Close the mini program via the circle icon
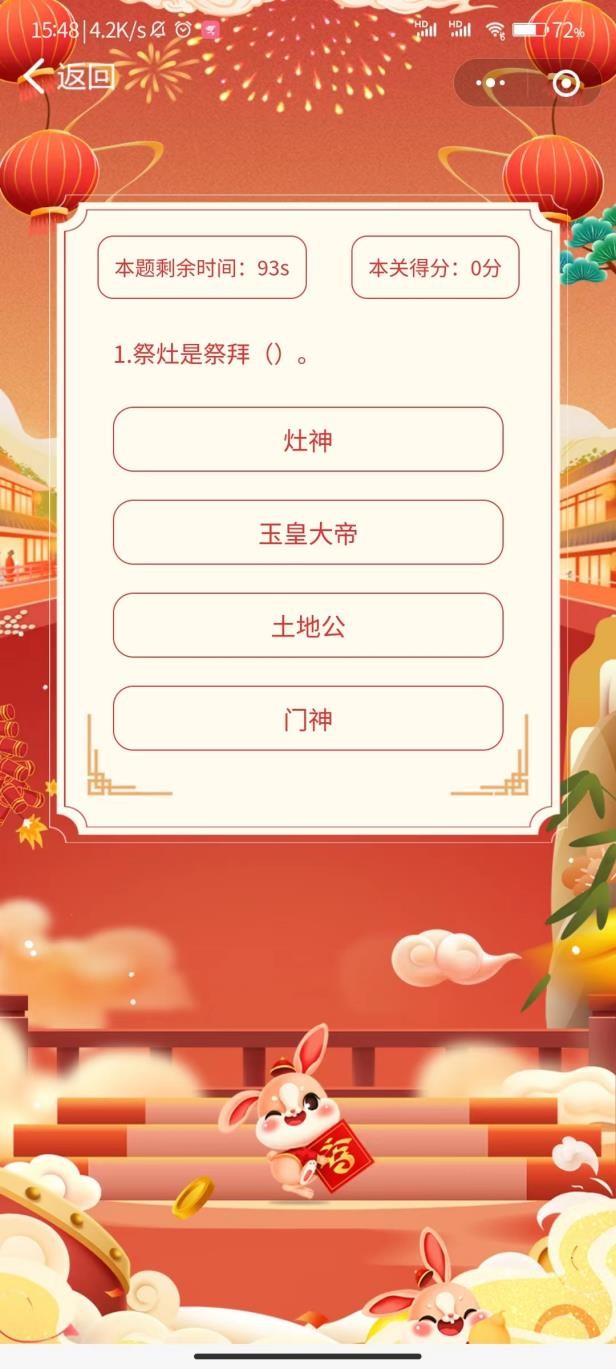 coord(565,83)
